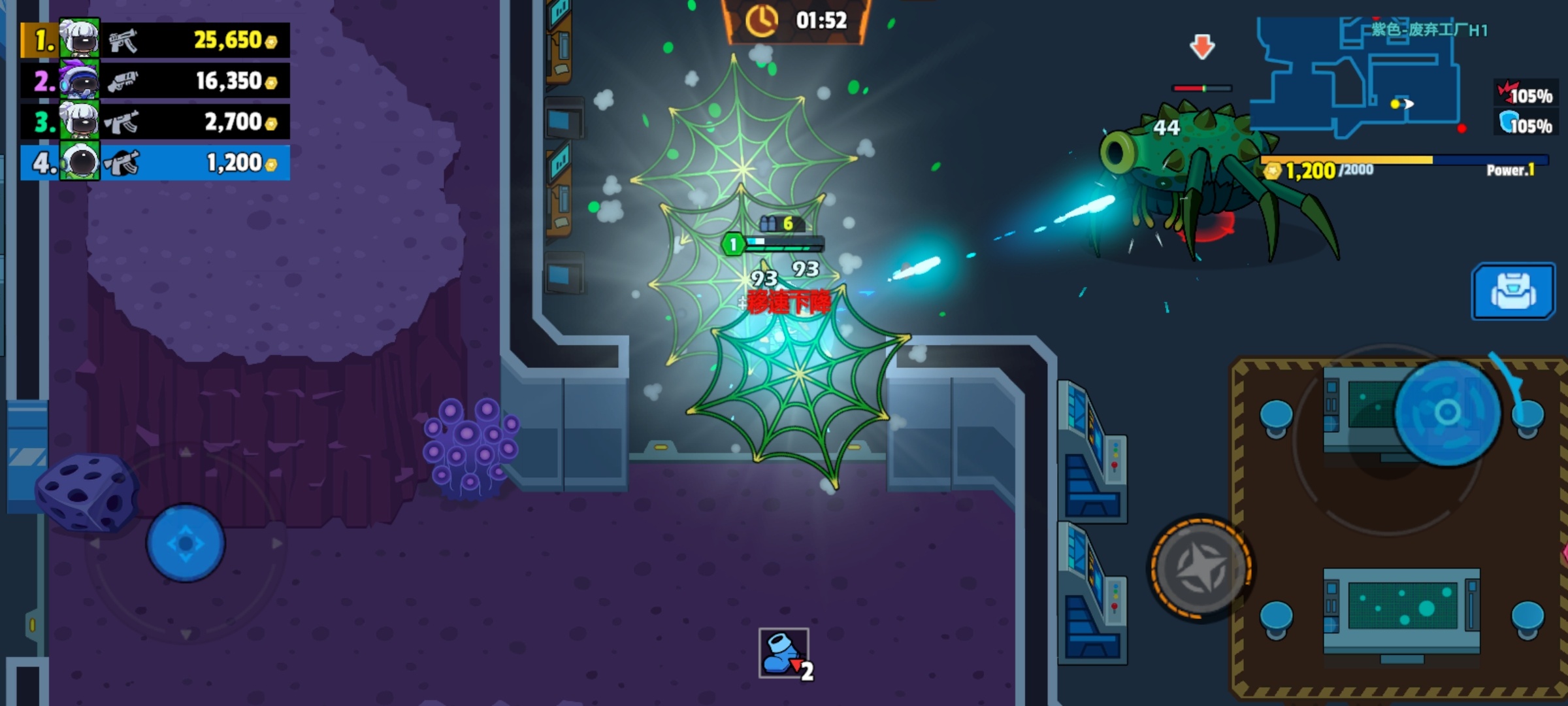The height and width of the screenshot is (706, 1568).
Task: Tap the blue movement joystick
Action: 186,543
